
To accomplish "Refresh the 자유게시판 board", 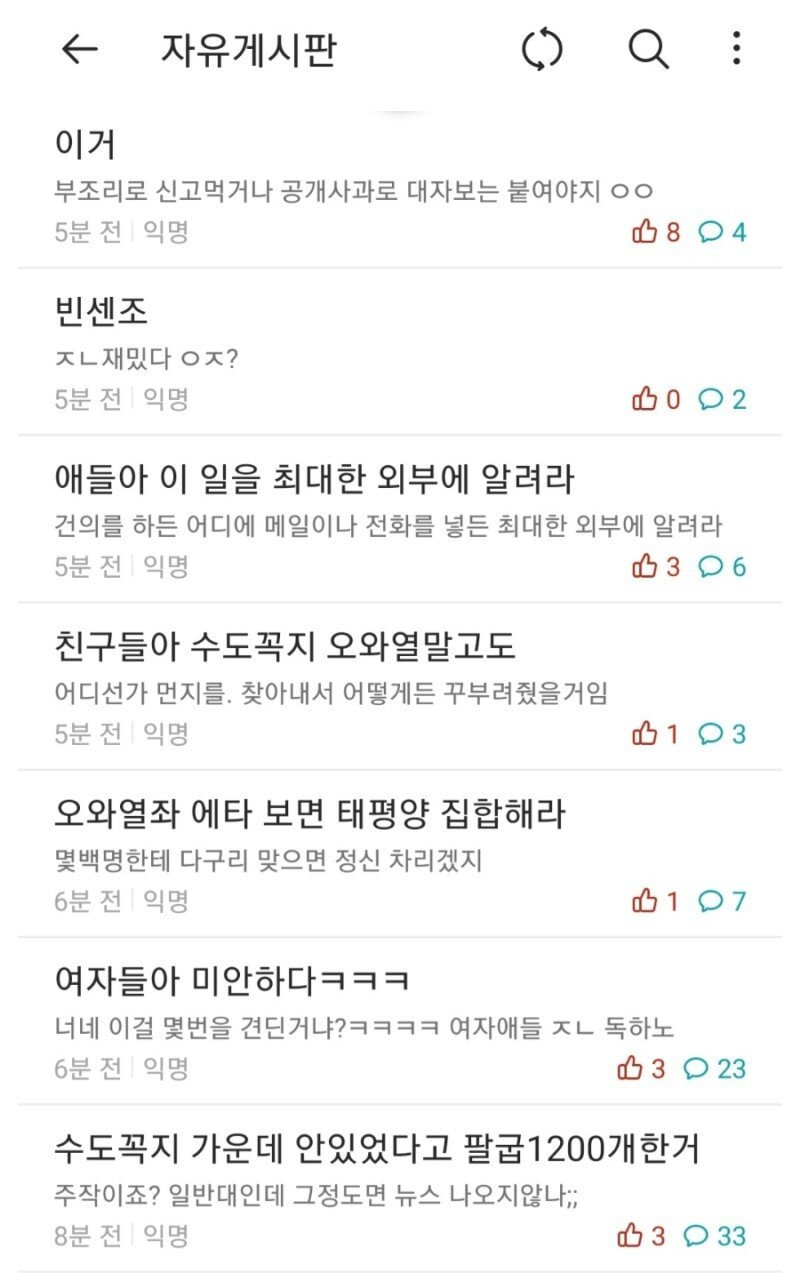I will point(543,49).
